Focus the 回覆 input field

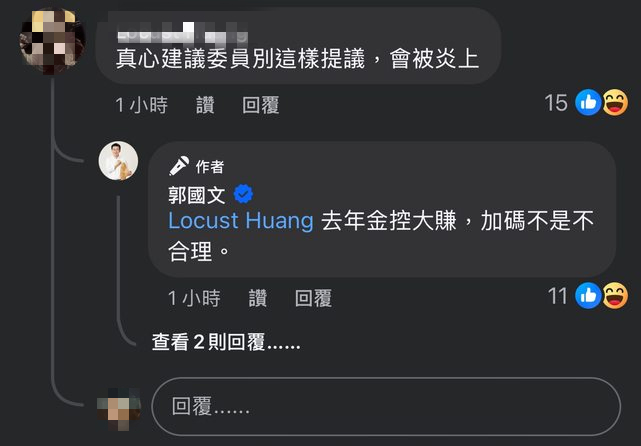[385, 406]
